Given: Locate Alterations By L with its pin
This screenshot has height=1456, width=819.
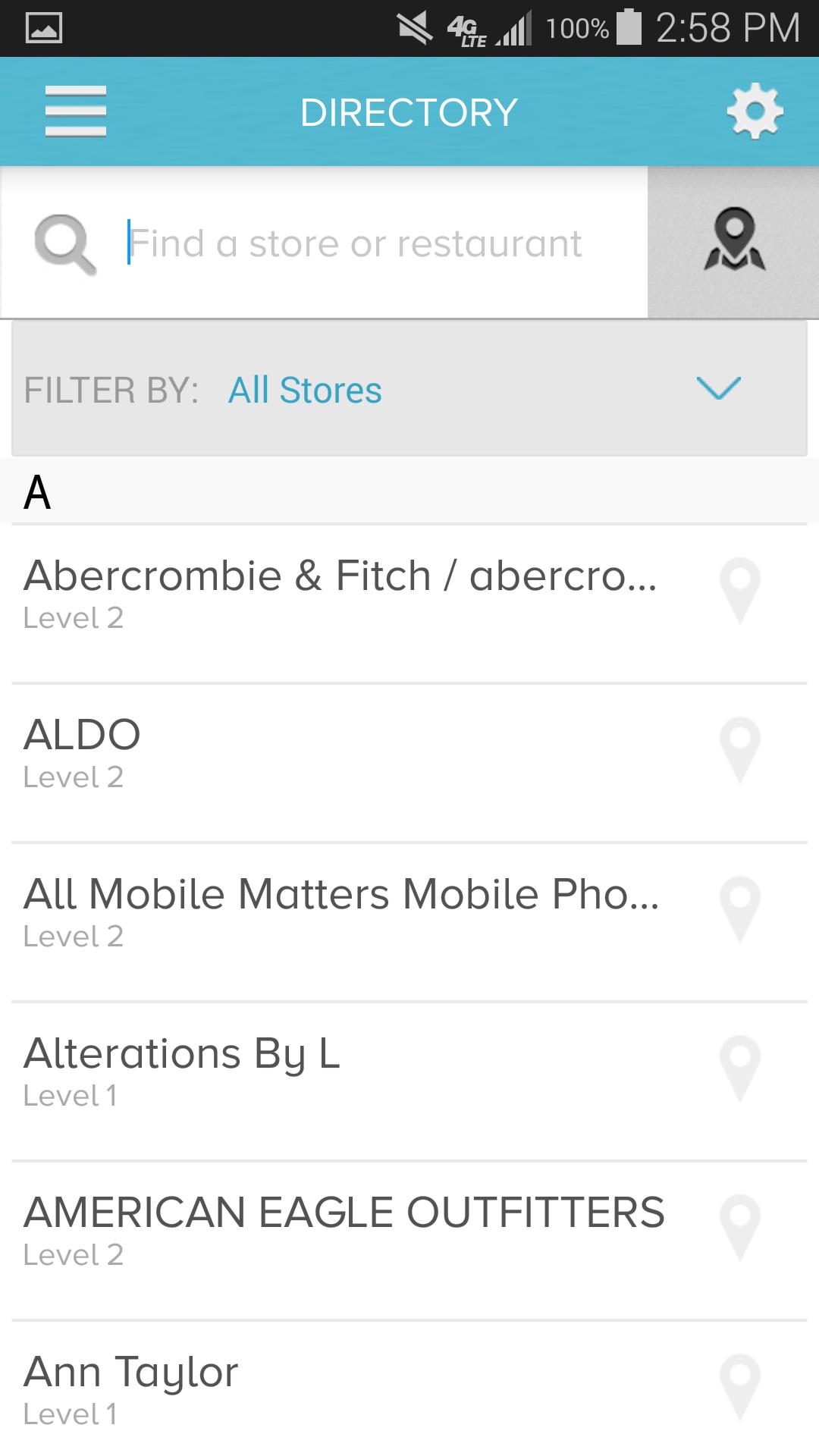Looking at the screenshot, I should point(739,1069).
